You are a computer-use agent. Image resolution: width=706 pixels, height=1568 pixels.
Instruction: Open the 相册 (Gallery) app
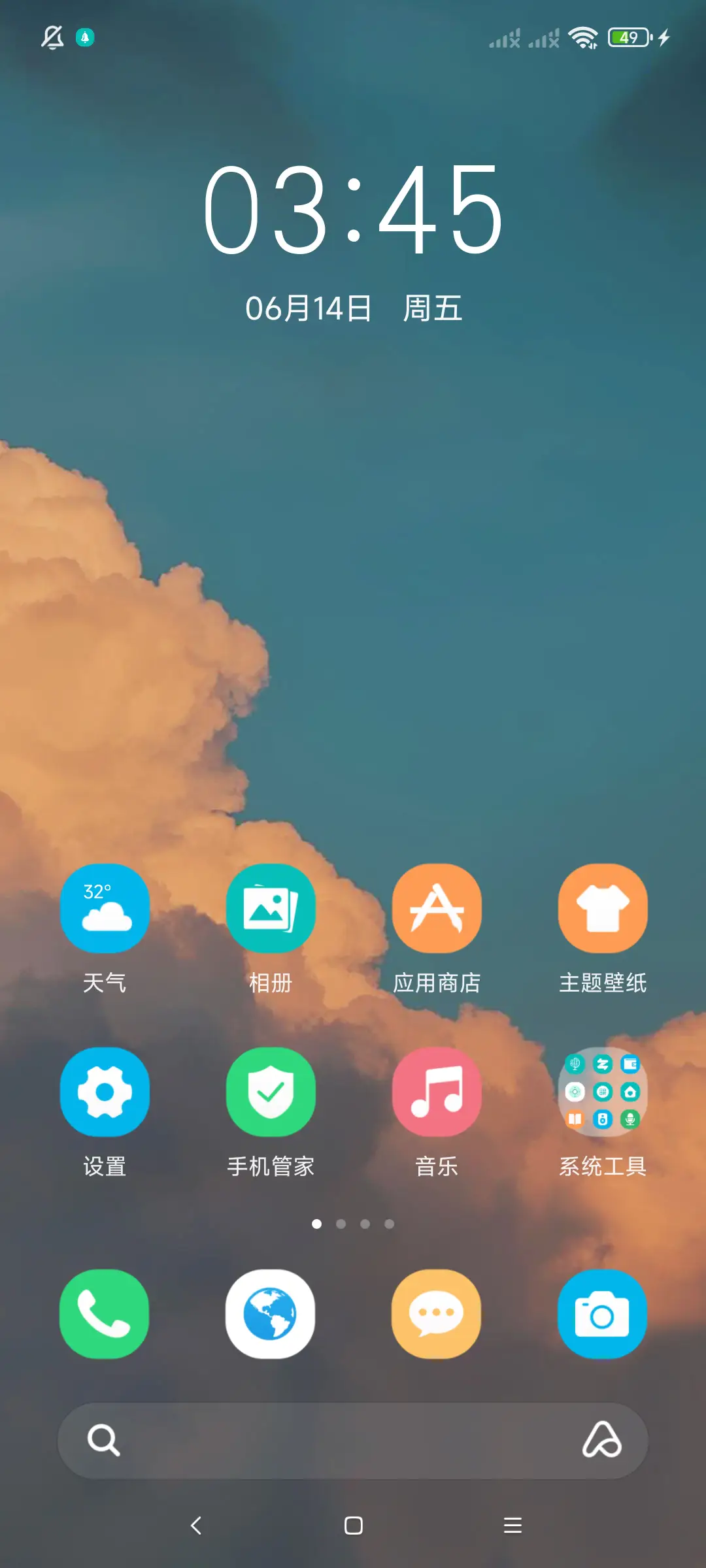coord(271,908)
